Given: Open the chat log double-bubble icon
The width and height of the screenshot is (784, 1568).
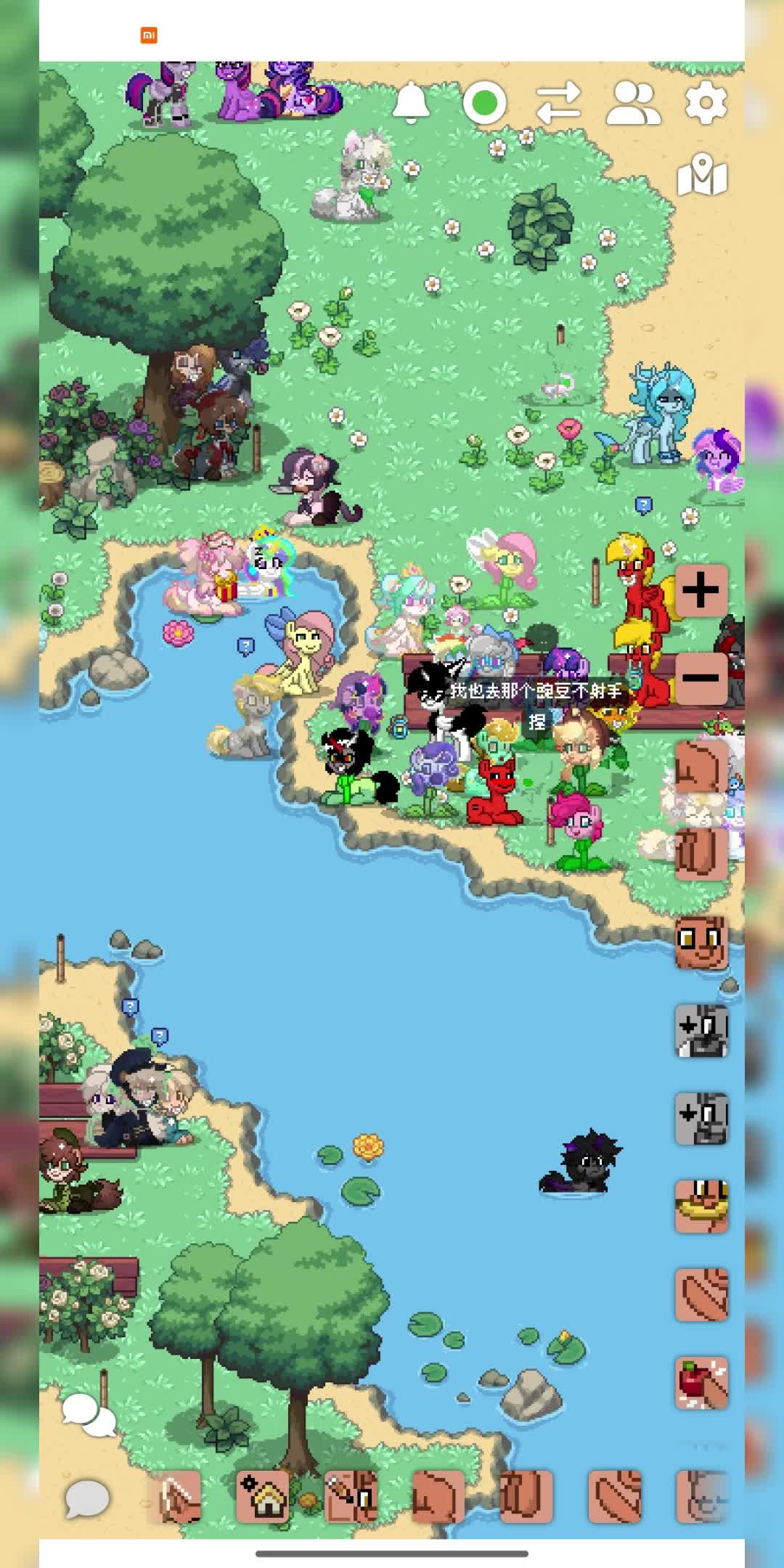Looking at the screenshot, I should click(89, 1414).
